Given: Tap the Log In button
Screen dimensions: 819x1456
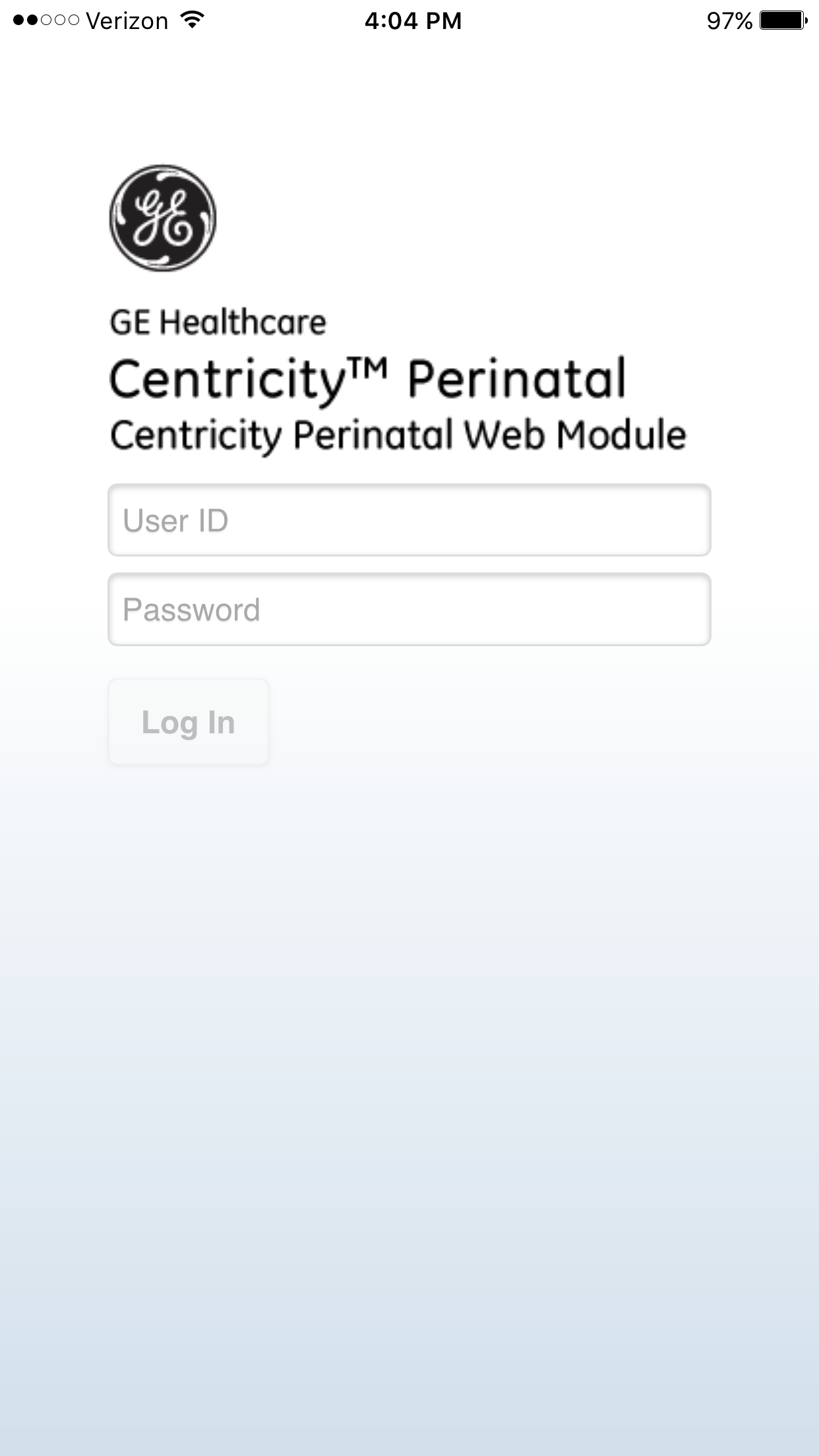Looking at the screenshot, I should (x=189, y=722).
